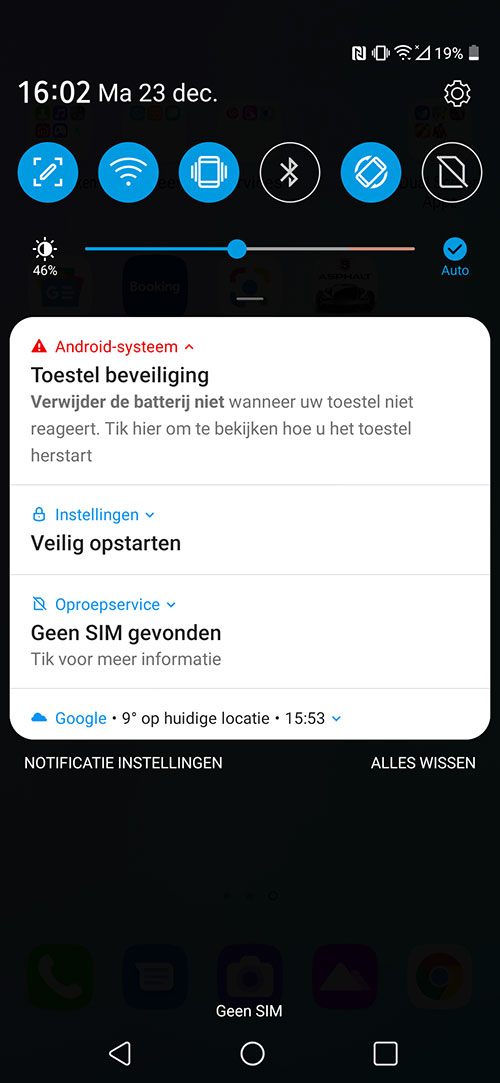500x1083 pixels.
Task: Enable the Bluetooth quick tile
Action: tap(290, 172)
